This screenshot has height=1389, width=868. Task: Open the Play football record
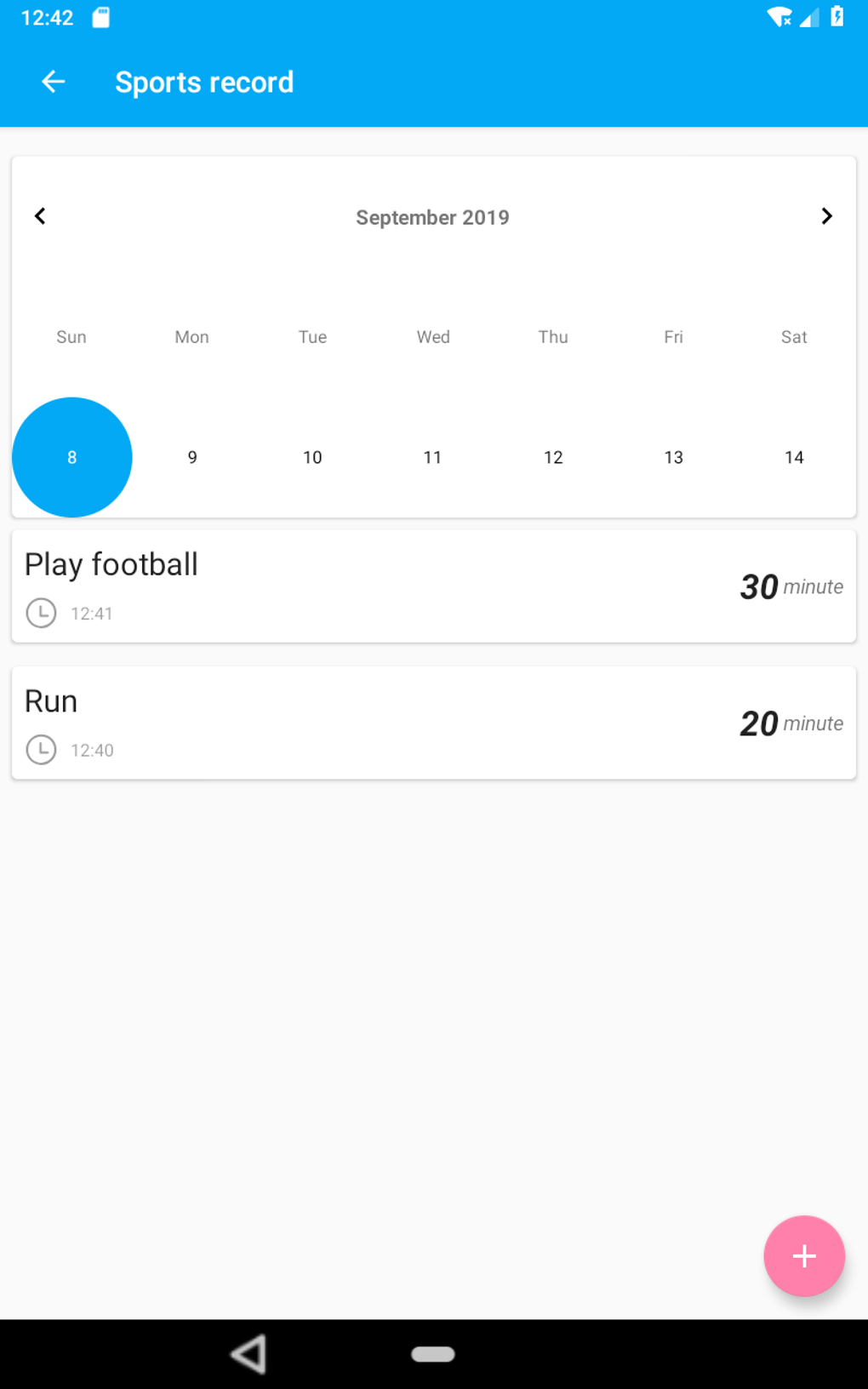point(433,586)
